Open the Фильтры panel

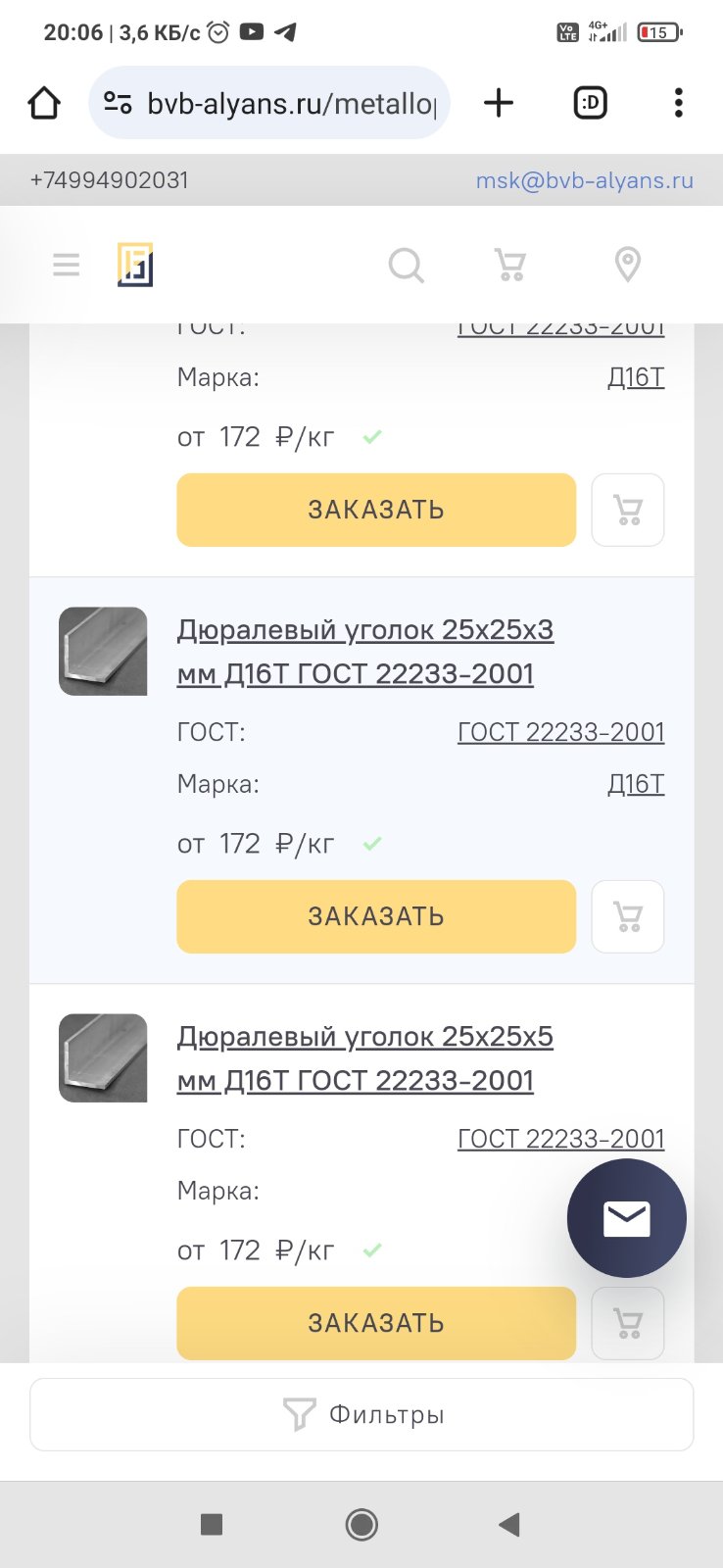361,1414
